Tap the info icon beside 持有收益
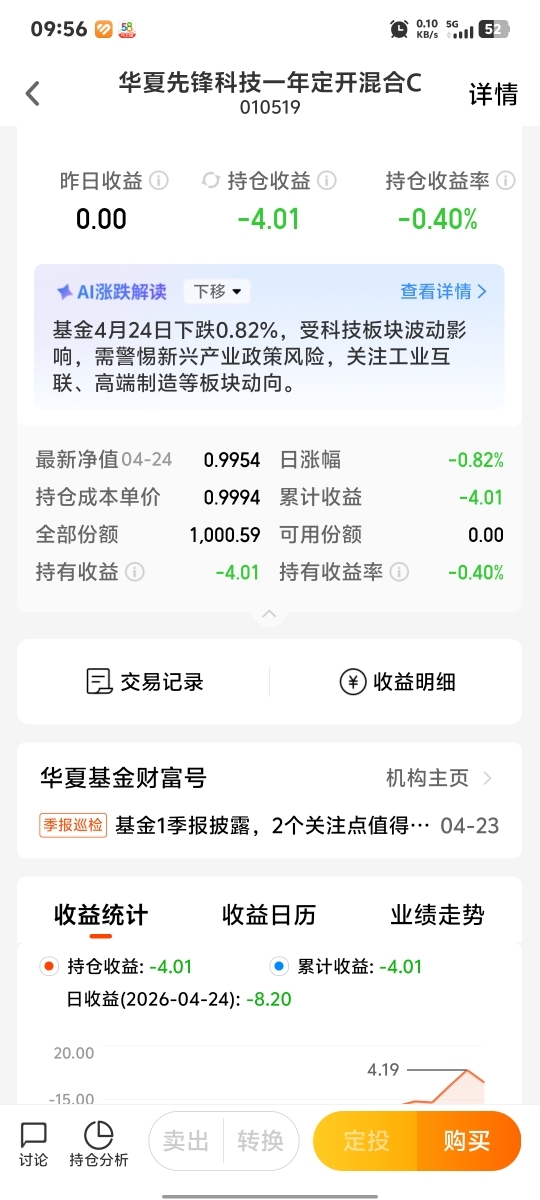This screenshot has height=1200, width=540. coord(134,572)
